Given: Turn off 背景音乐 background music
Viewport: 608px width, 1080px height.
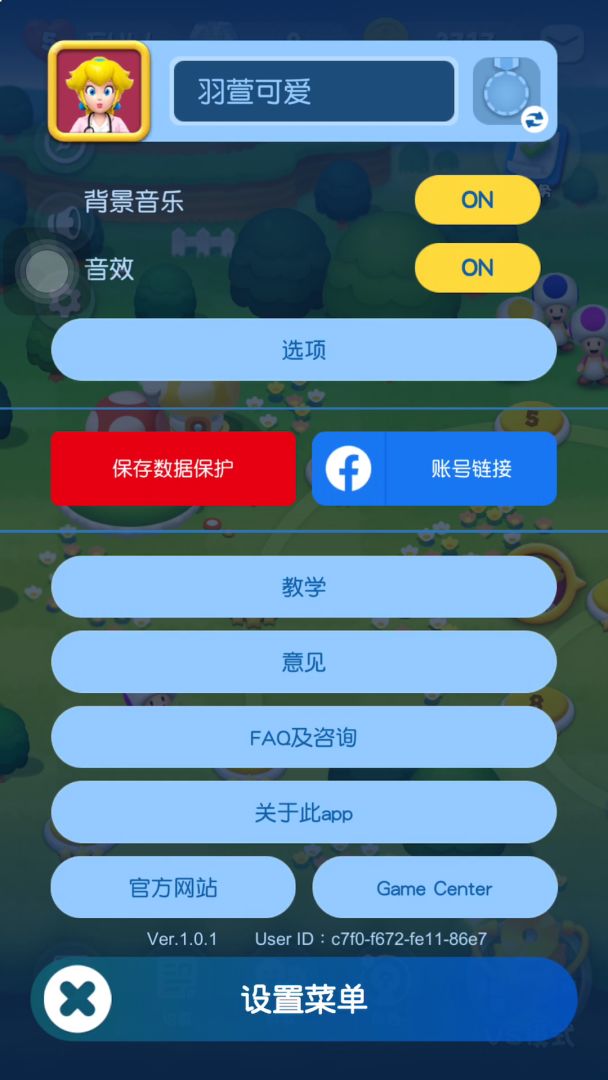Looking at the screenshot, I should pyautogui.click(x=477, y=200).
